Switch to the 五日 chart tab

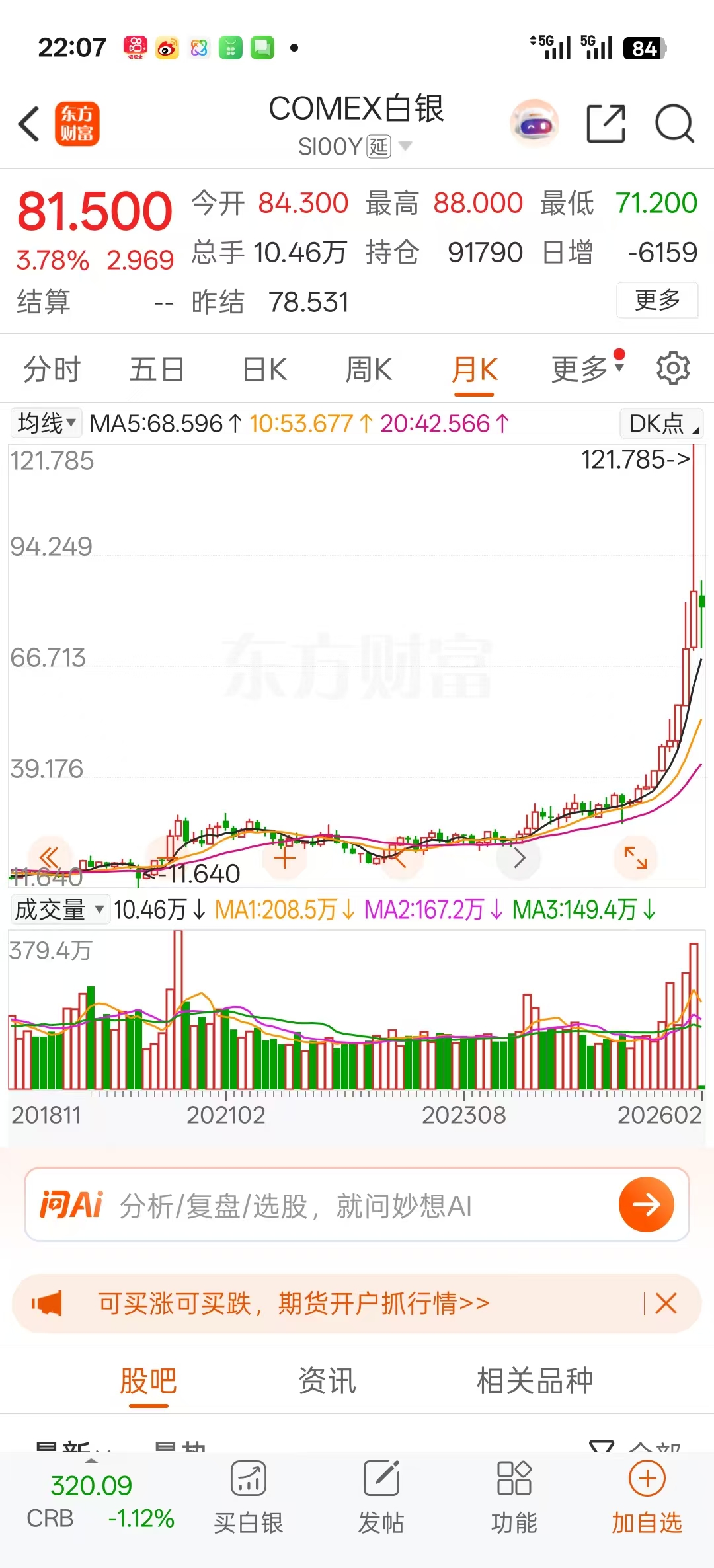pyautogui.click(x=157, y=369)
